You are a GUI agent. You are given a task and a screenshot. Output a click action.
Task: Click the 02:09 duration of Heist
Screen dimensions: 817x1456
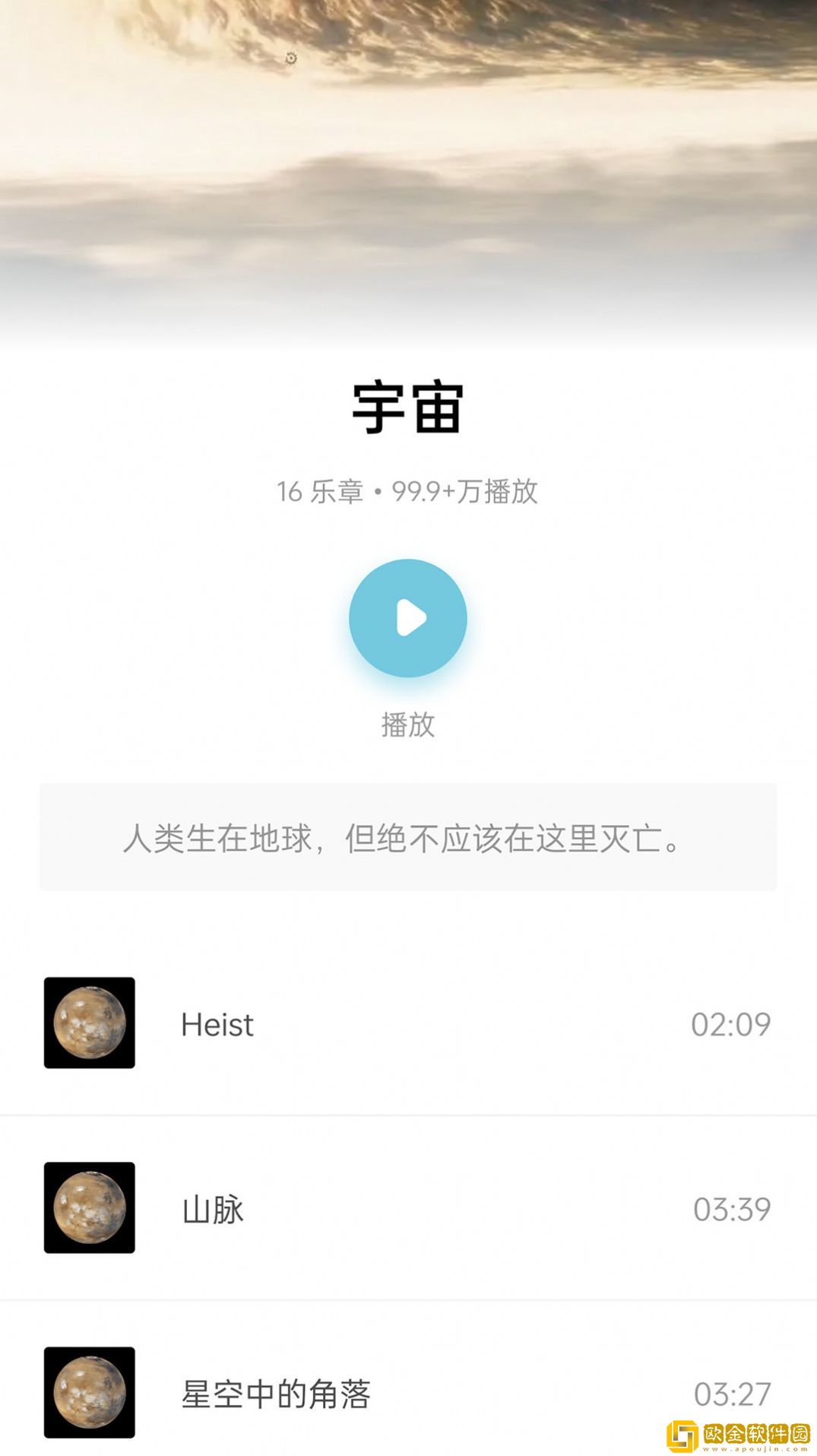tap(732, 1023)
